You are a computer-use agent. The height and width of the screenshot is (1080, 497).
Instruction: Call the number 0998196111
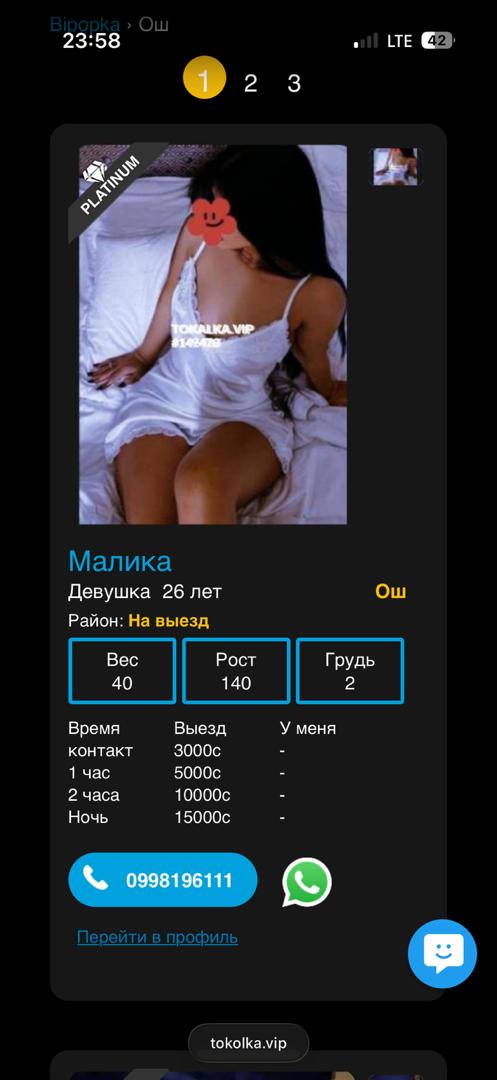[162, 880]
